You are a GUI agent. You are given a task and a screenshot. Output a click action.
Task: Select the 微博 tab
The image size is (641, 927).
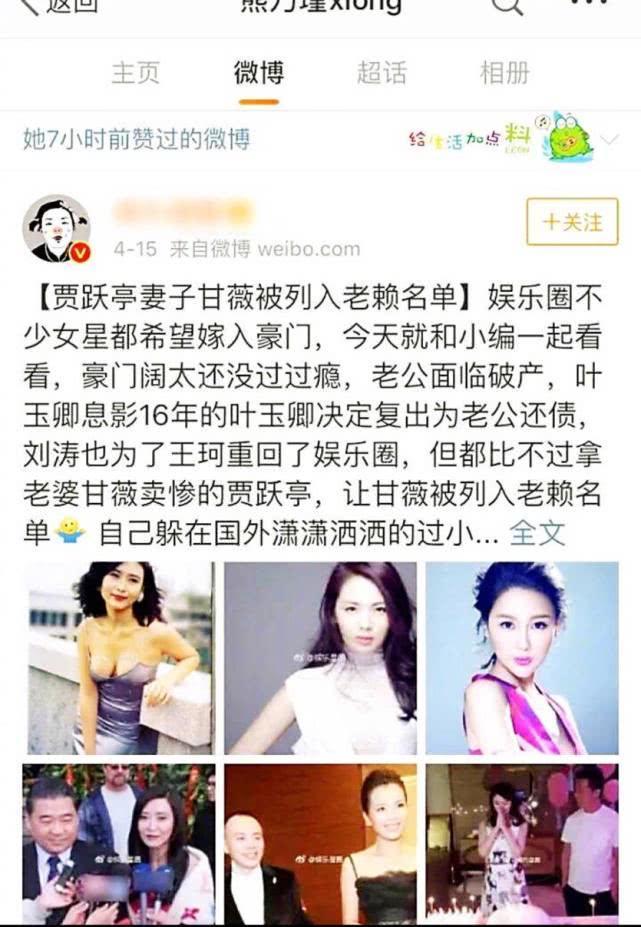click(x=258, y=73)
